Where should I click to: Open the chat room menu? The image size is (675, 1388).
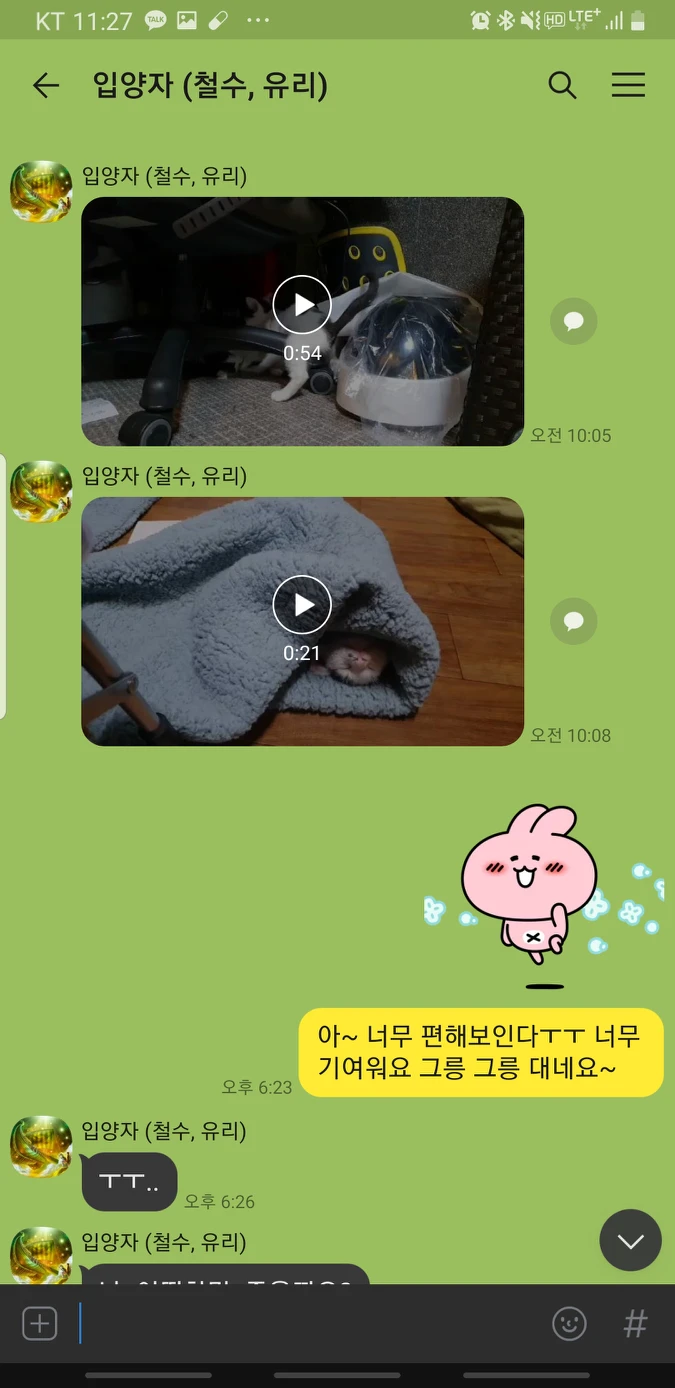point(628,86)
